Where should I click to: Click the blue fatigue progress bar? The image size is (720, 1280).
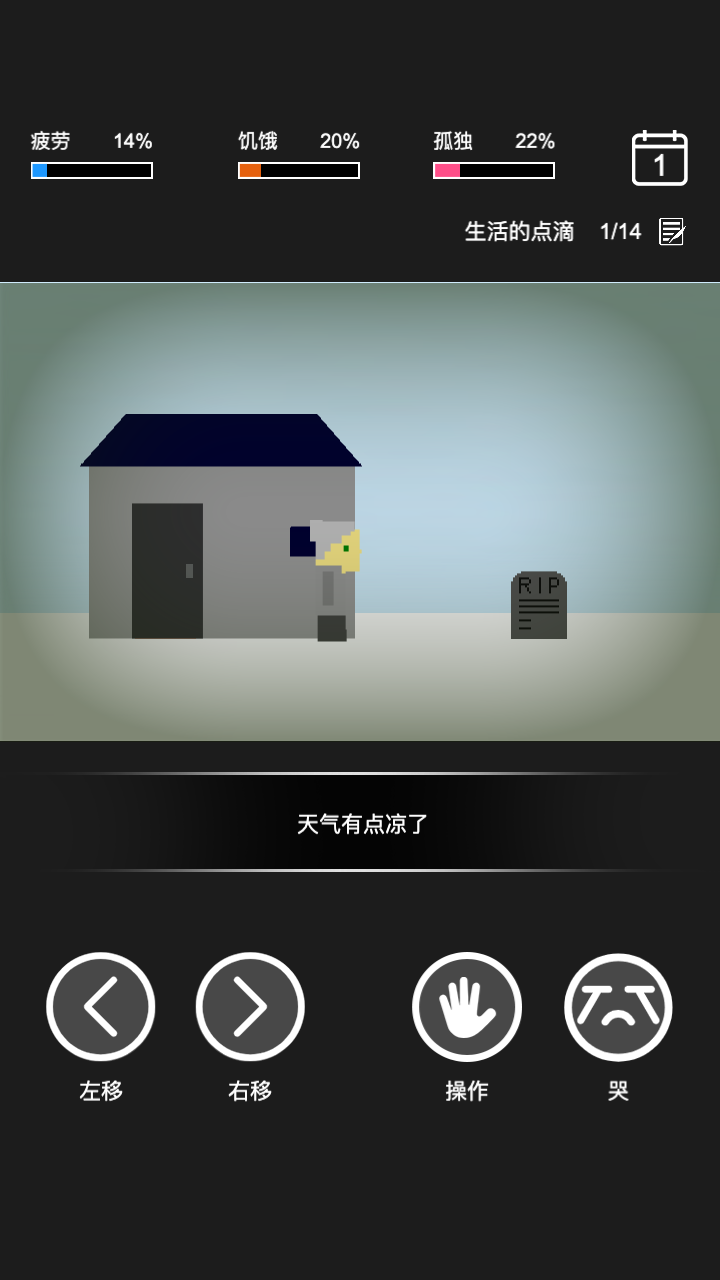91,170
